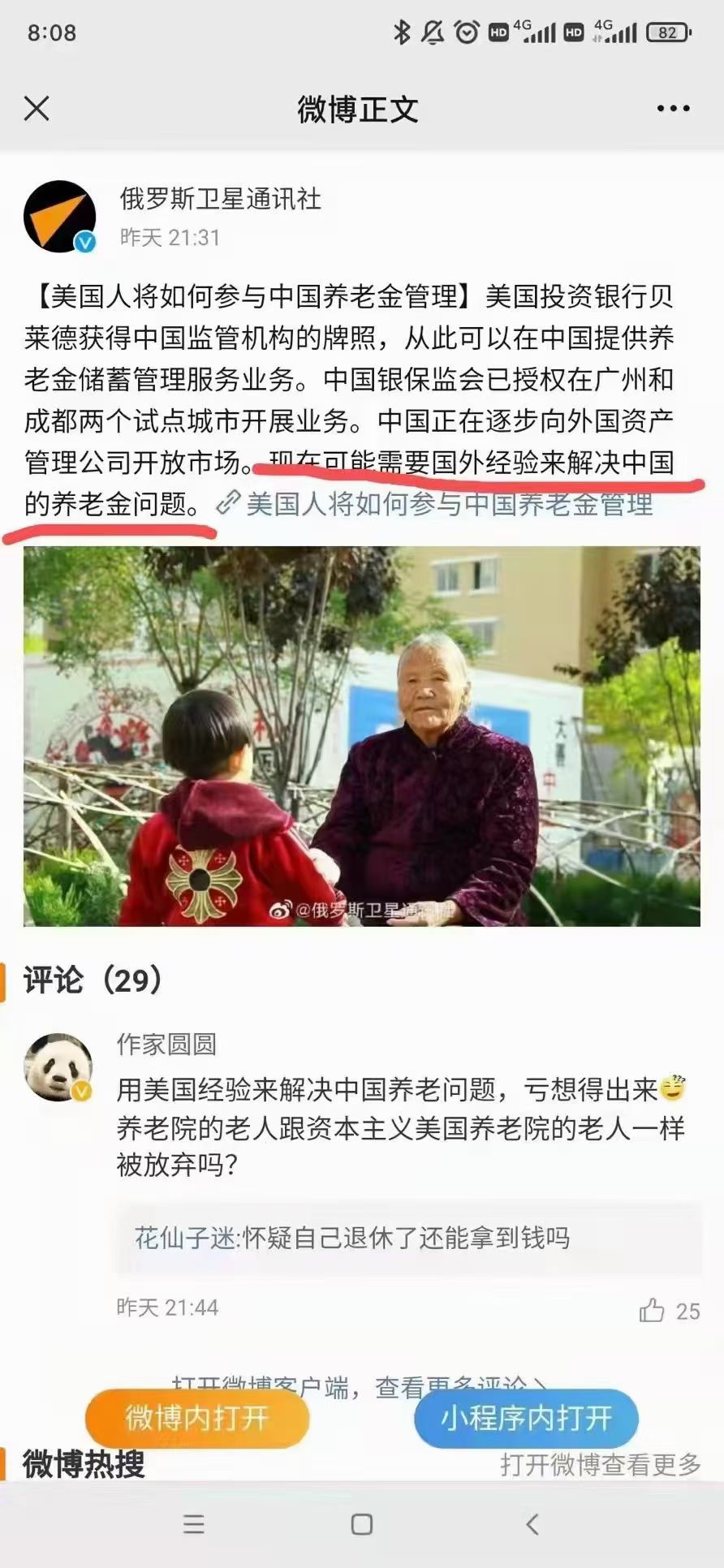Image resolution: width=724 pixels, height=1568 pixels.
Task: Tap 小程序内打开 button
Action: [526, 1418]
